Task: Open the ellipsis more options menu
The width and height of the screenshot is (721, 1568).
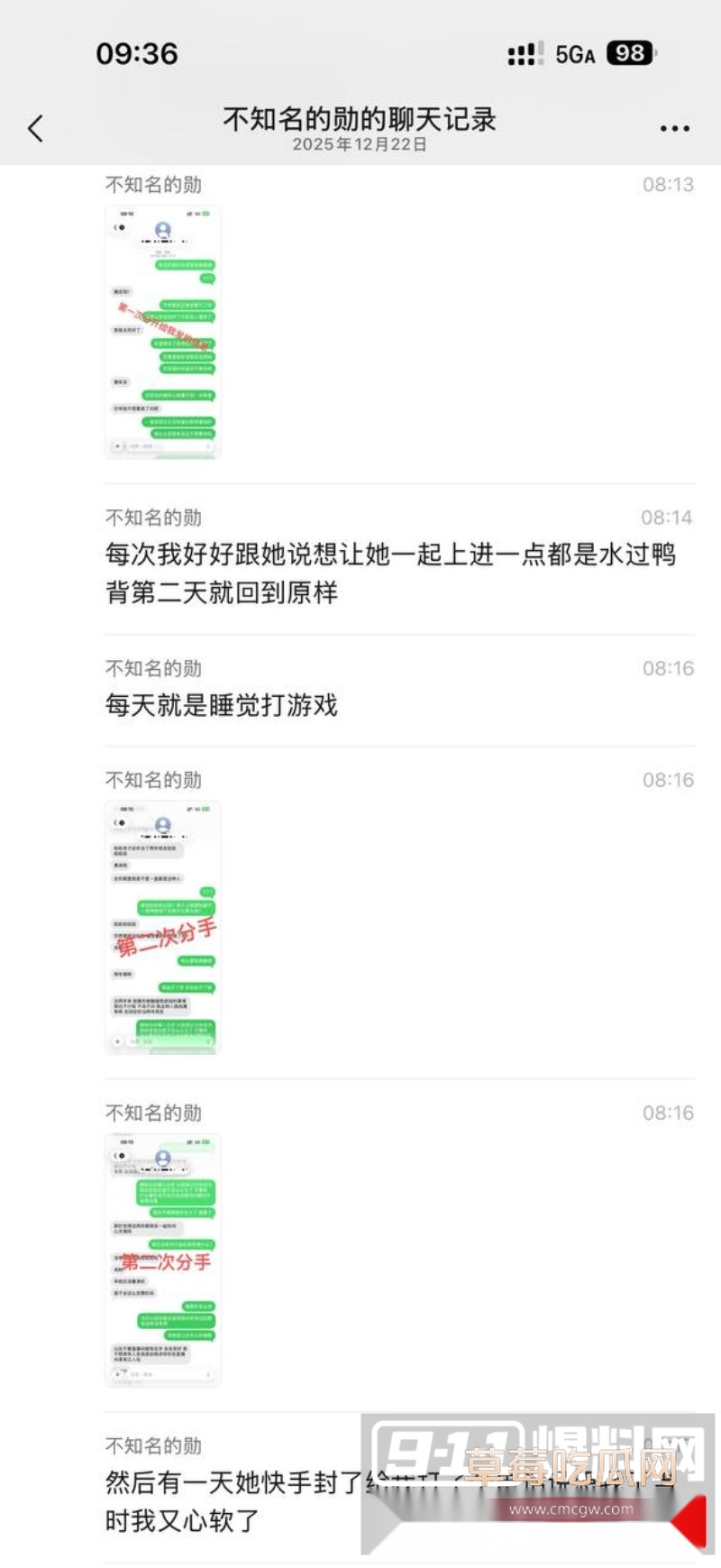Action: pyautogui.click(x=674, y=128)
